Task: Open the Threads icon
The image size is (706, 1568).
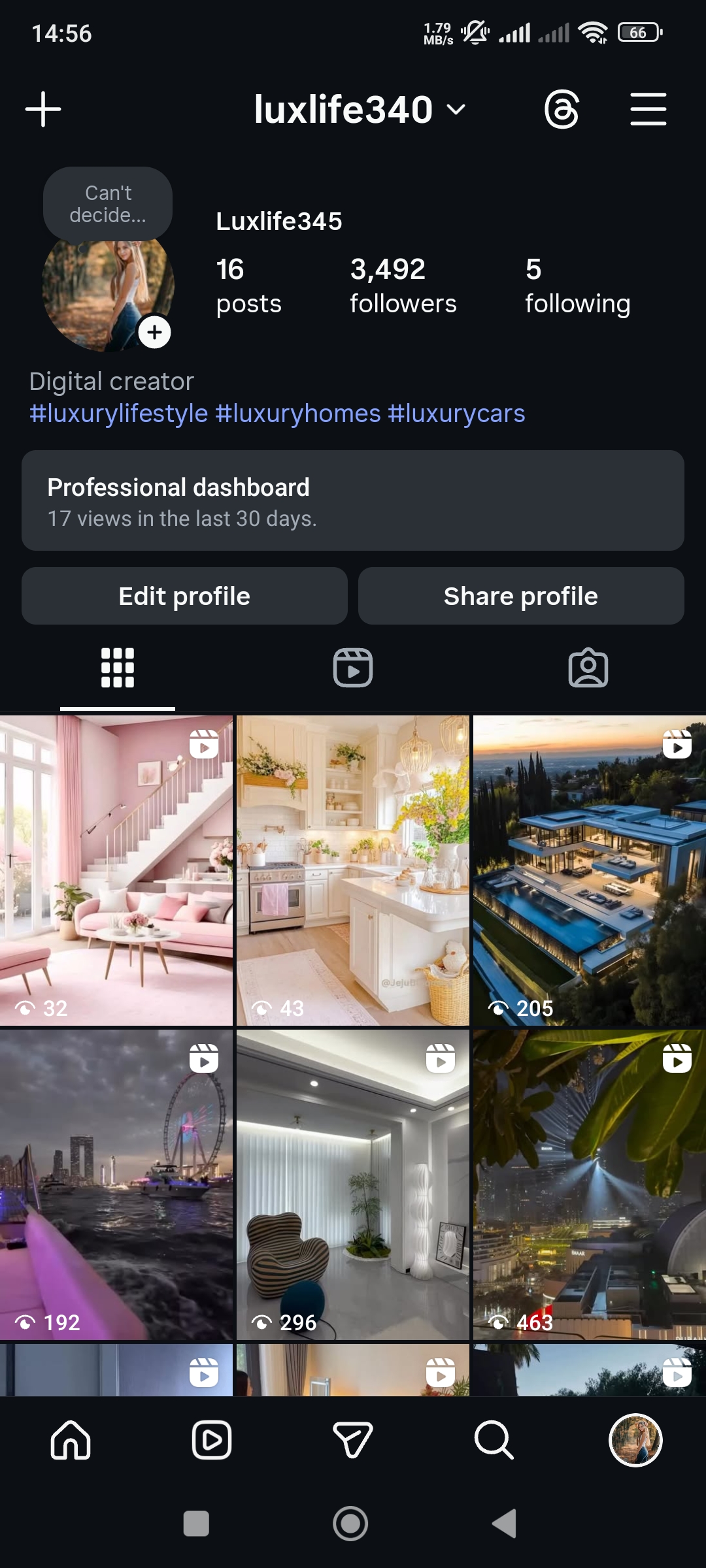Action: point(562,109)
